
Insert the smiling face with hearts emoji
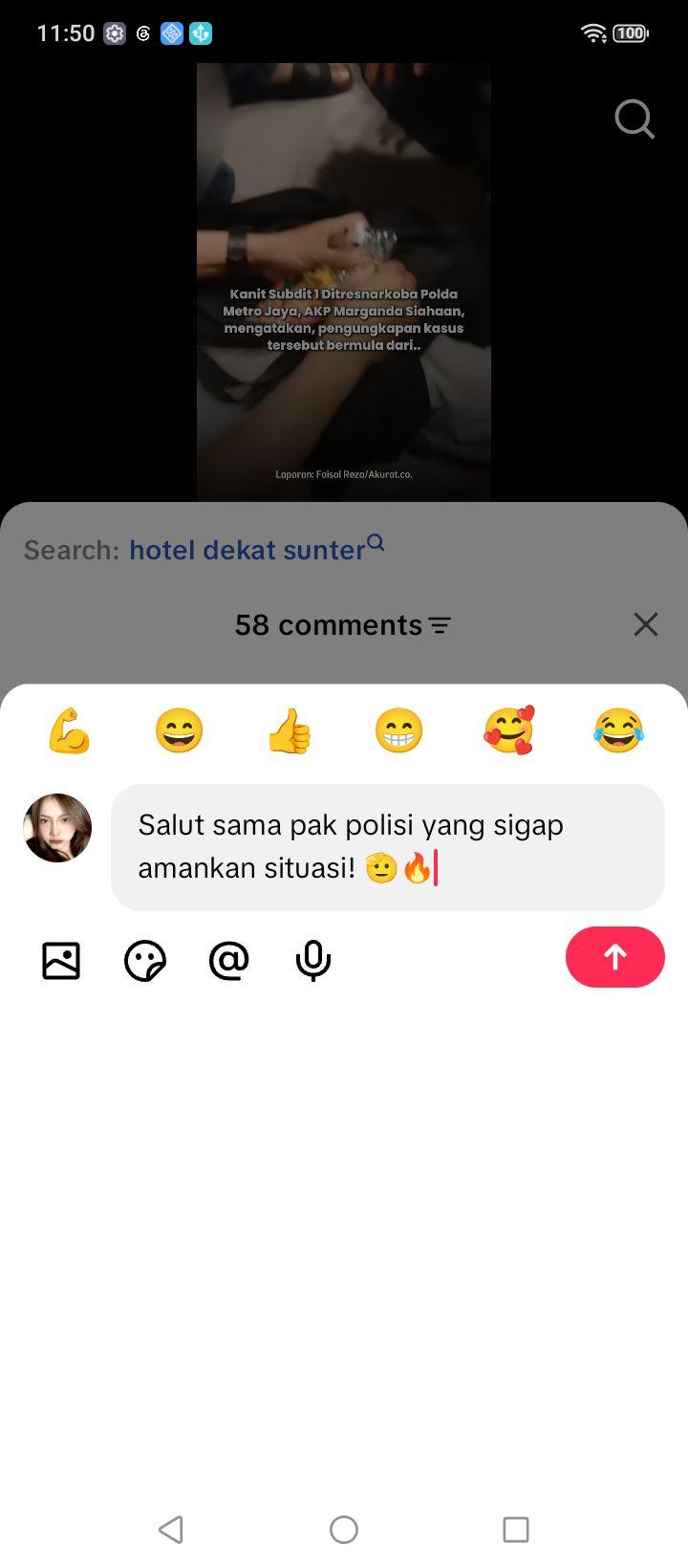point(509,731)
